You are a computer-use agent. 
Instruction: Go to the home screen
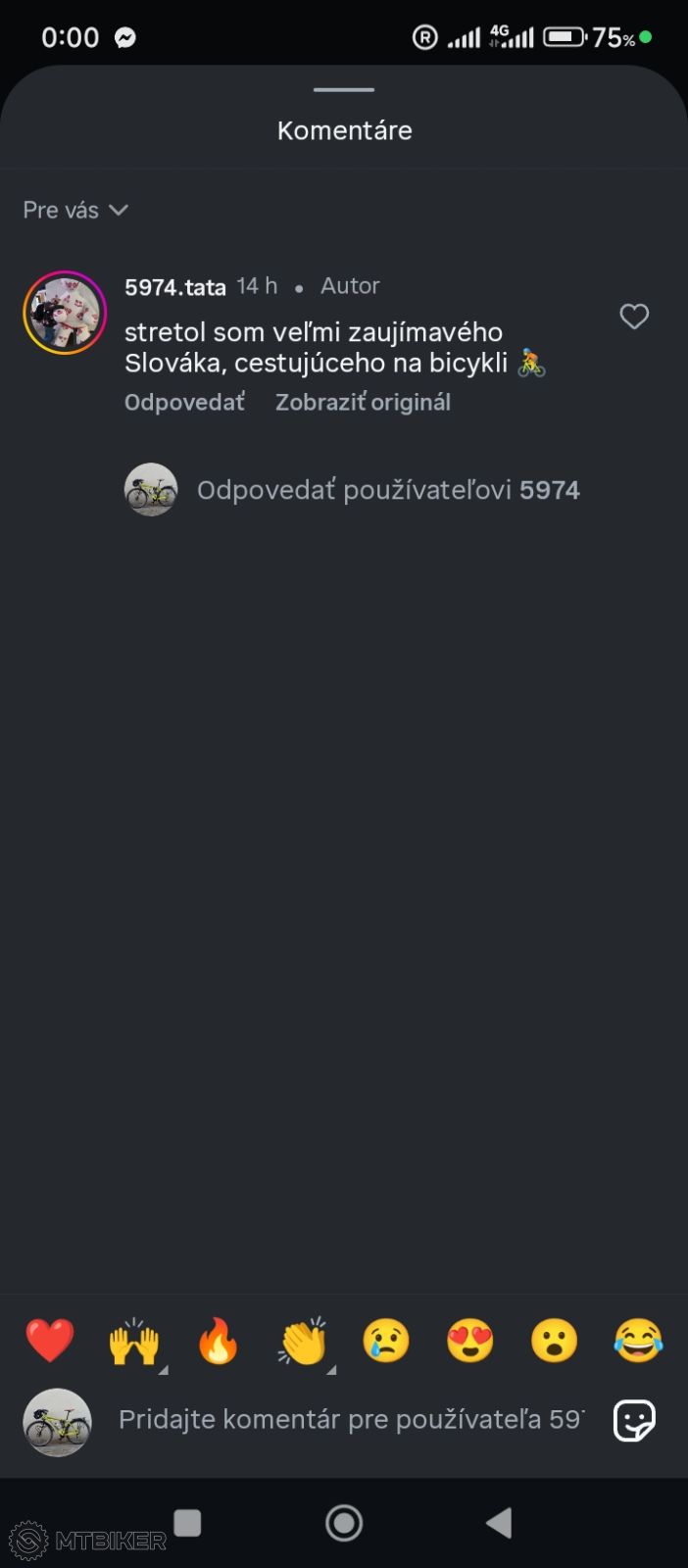pyautogui.click(x=344, y=1523)
